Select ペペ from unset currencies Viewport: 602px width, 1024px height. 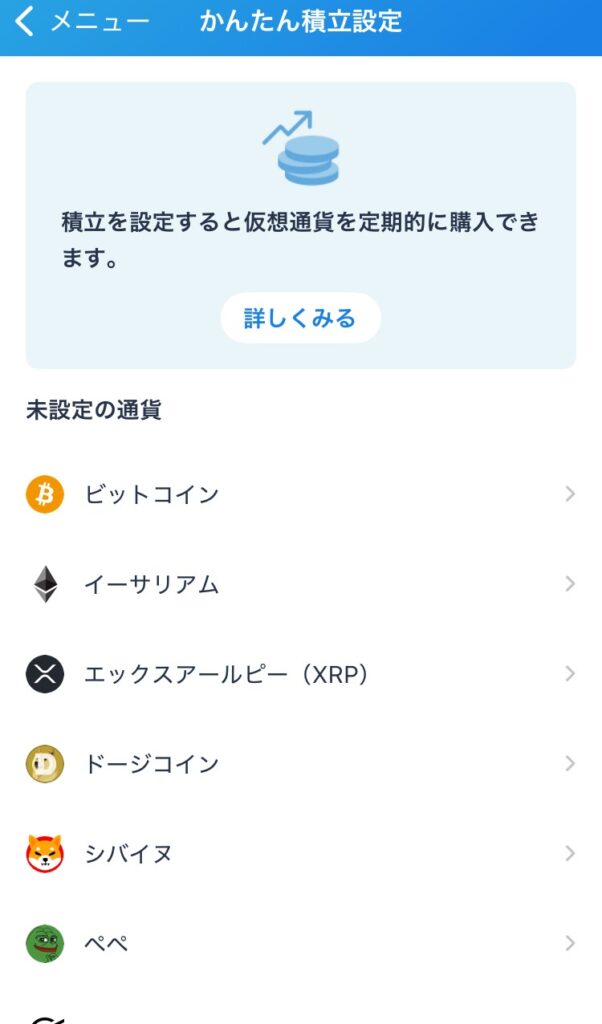[300, 943]
